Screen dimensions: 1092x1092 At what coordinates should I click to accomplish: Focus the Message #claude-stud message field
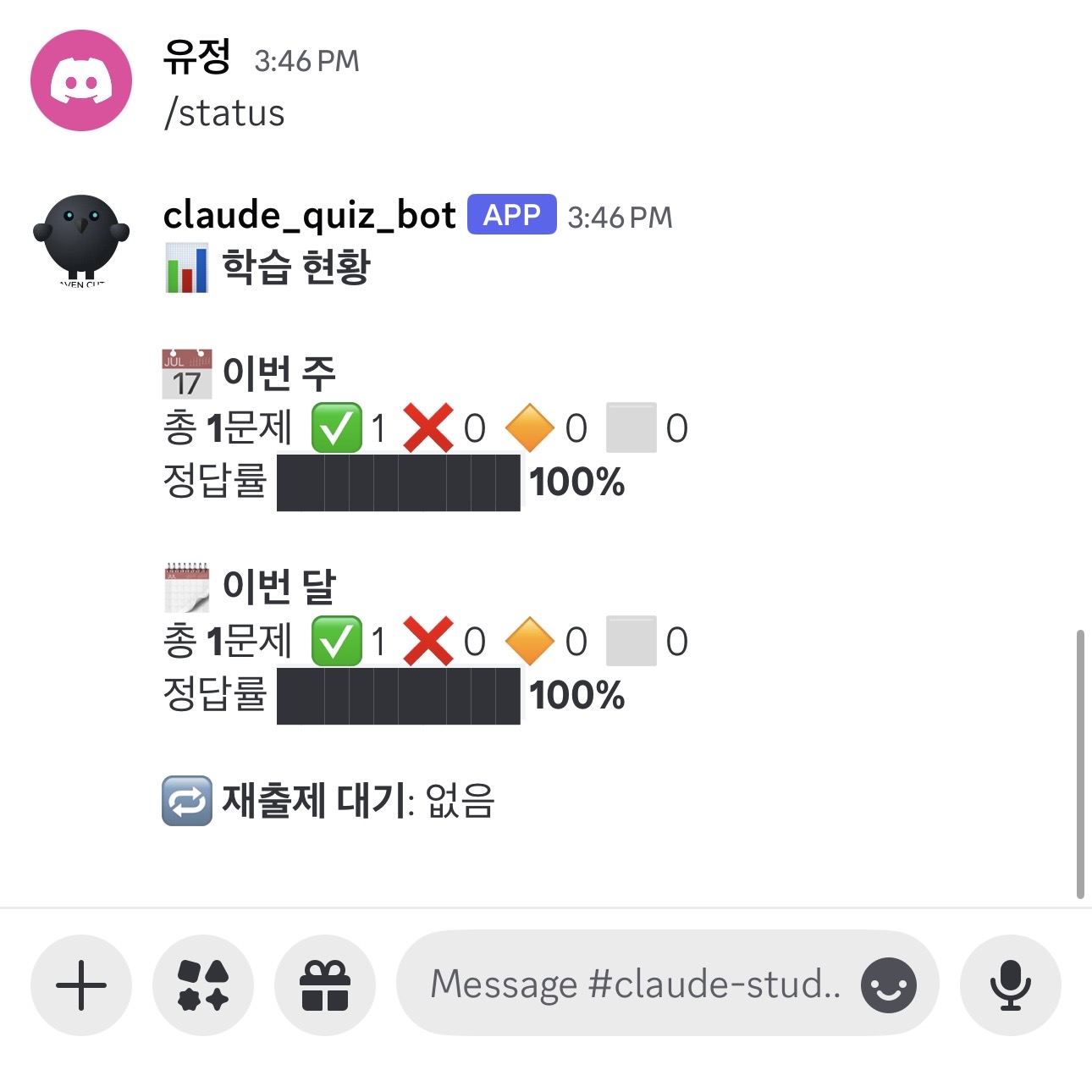coord(635,984)
